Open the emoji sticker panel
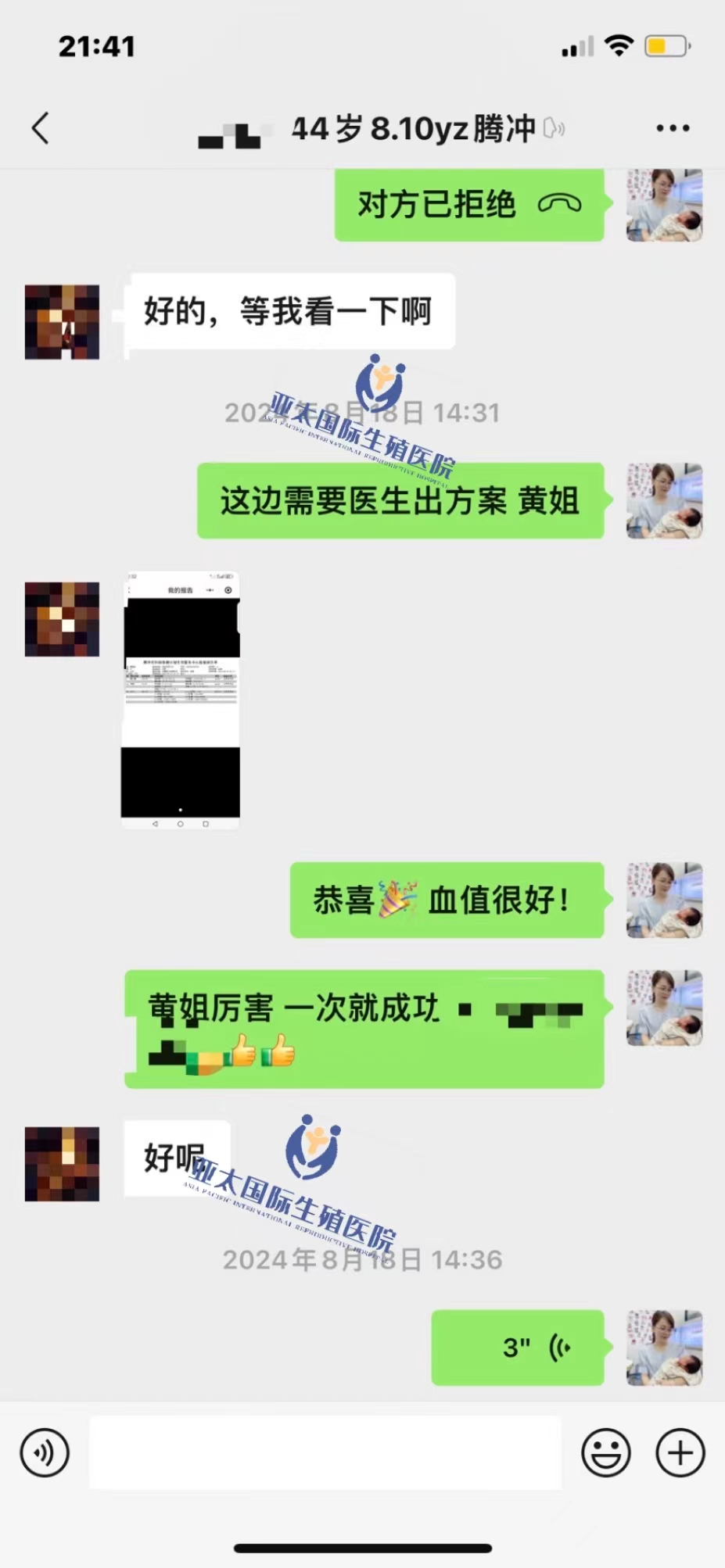725x1568 pixels. coord(605,1453)
